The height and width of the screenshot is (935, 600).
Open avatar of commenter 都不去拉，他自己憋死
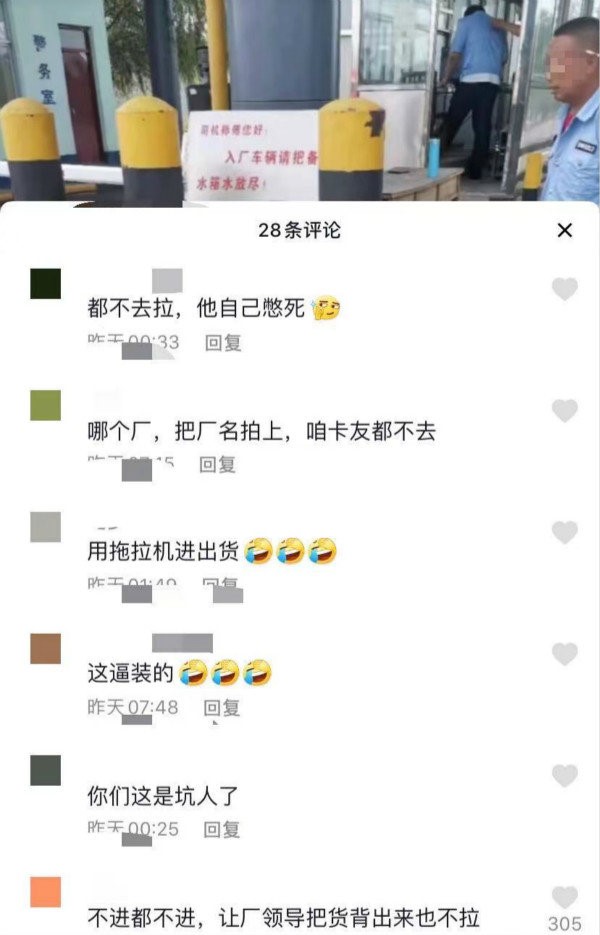45,284
